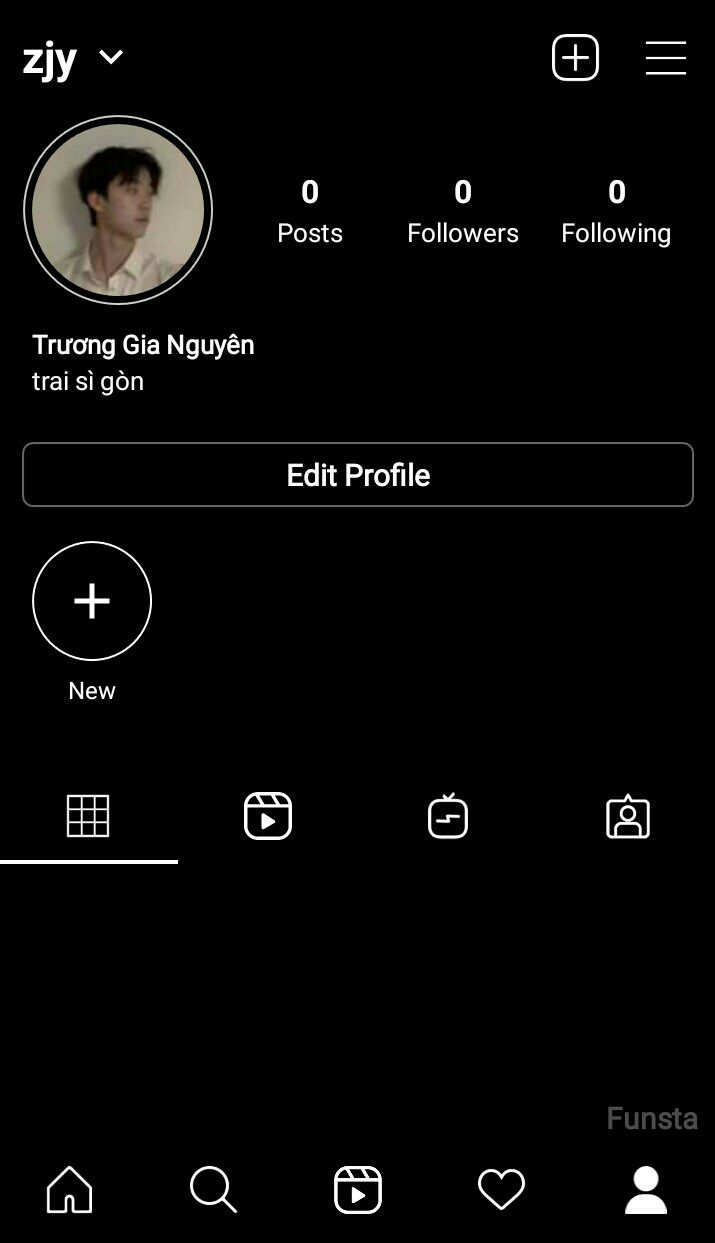Open Search from bottom navigation
Screen dimensions: 715x1243
click(x=213, y=1190)
